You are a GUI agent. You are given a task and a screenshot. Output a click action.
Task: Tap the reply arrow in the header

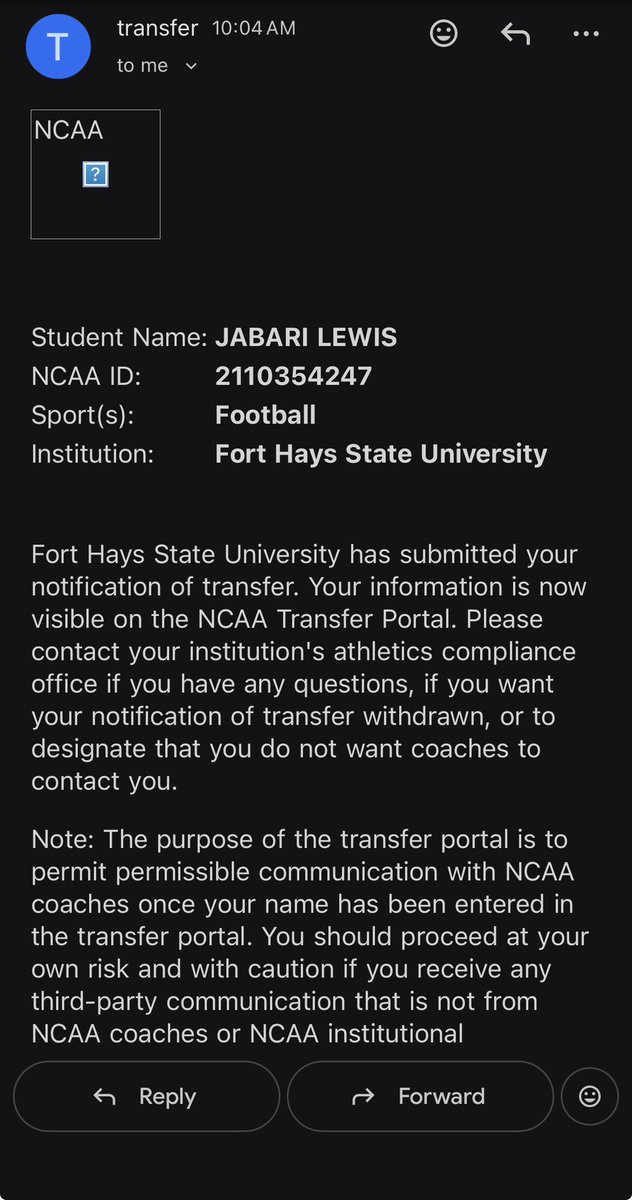tap(515, 34)
